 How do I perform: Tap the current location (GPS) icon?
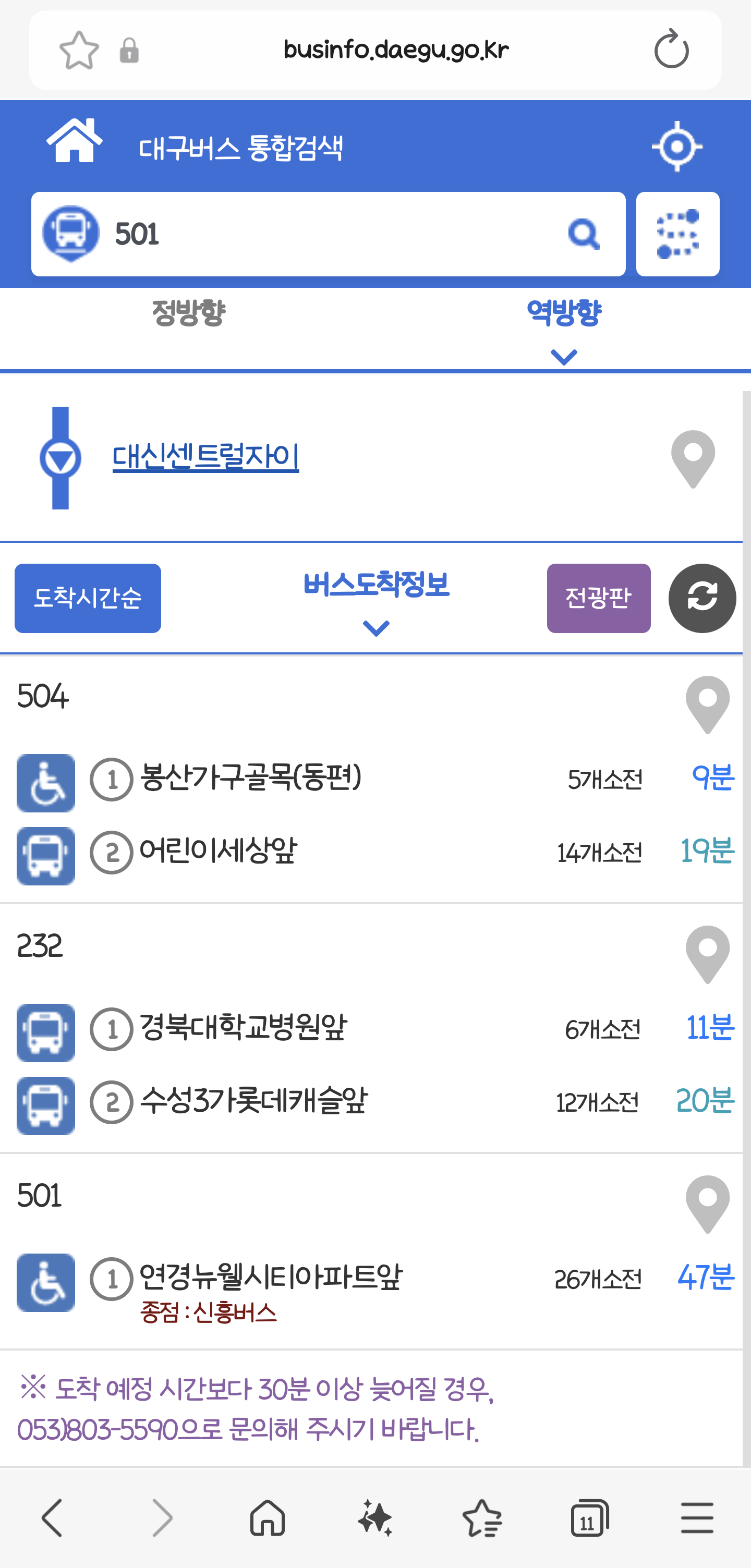677,145
